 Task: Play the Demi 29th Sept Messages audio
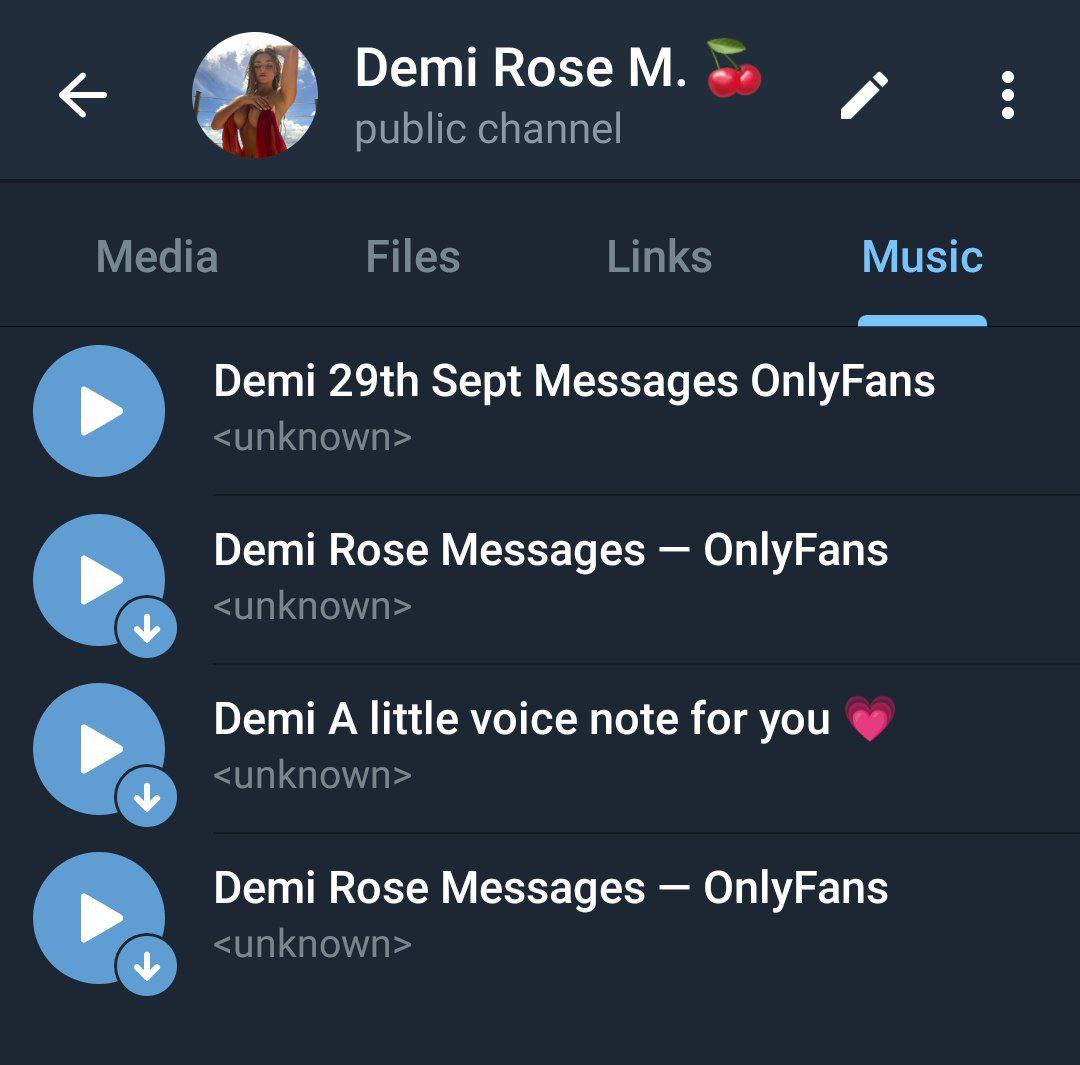click(99, 411)
